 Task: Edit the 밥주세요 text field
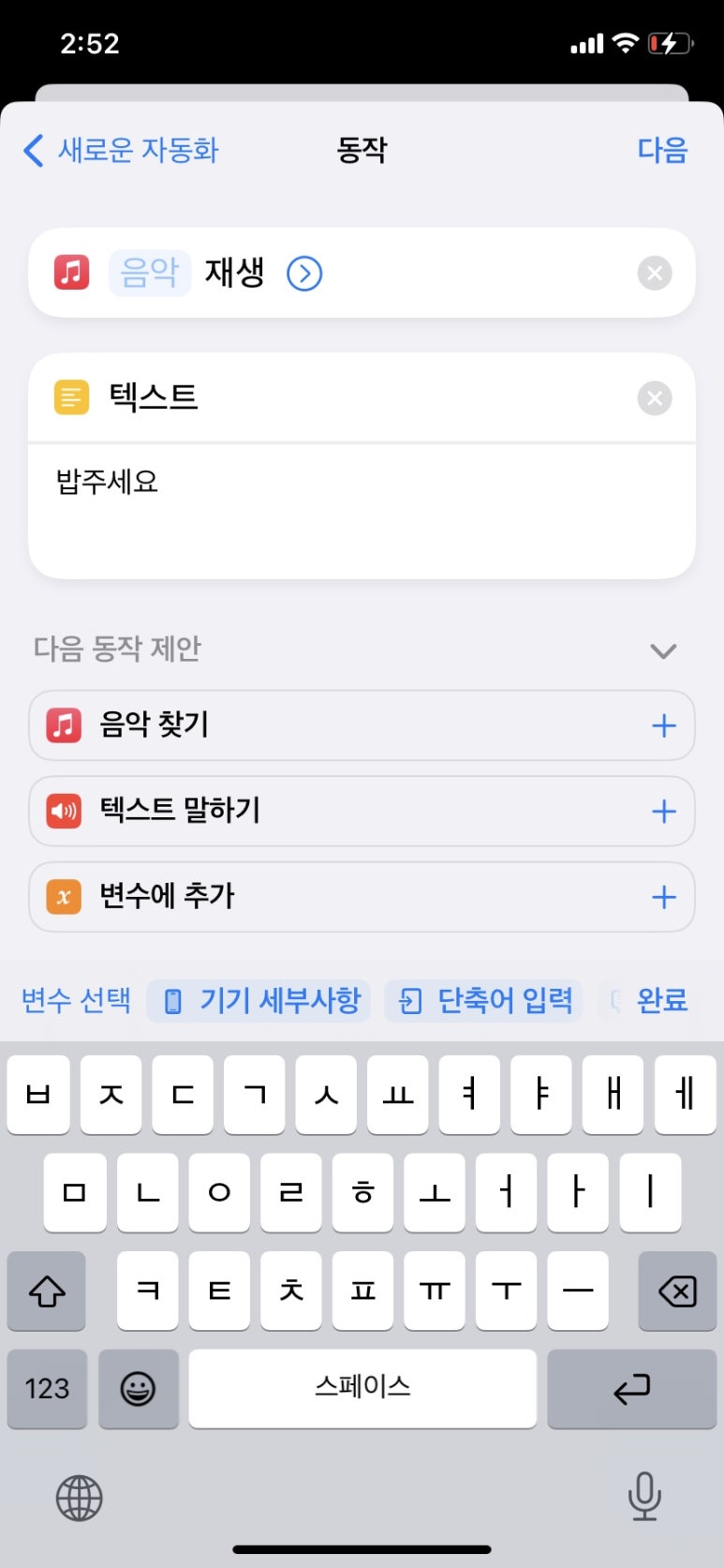tap(361, 506)
